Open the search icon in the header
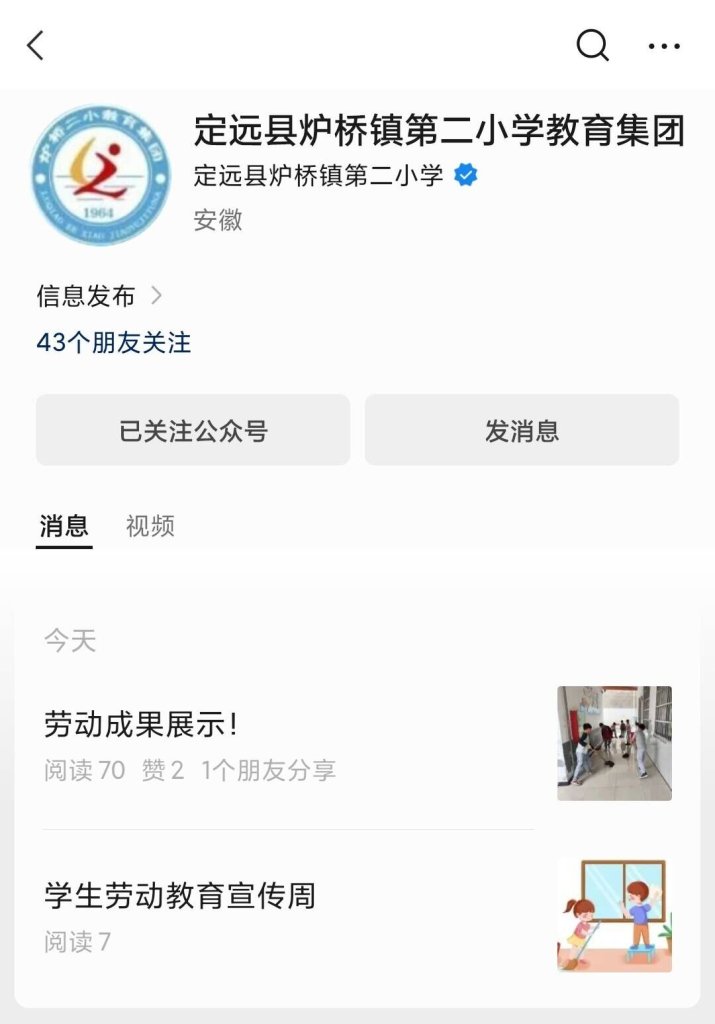Screen dimensions: 715x1024 pyautogui.click(x=592, y=45)
